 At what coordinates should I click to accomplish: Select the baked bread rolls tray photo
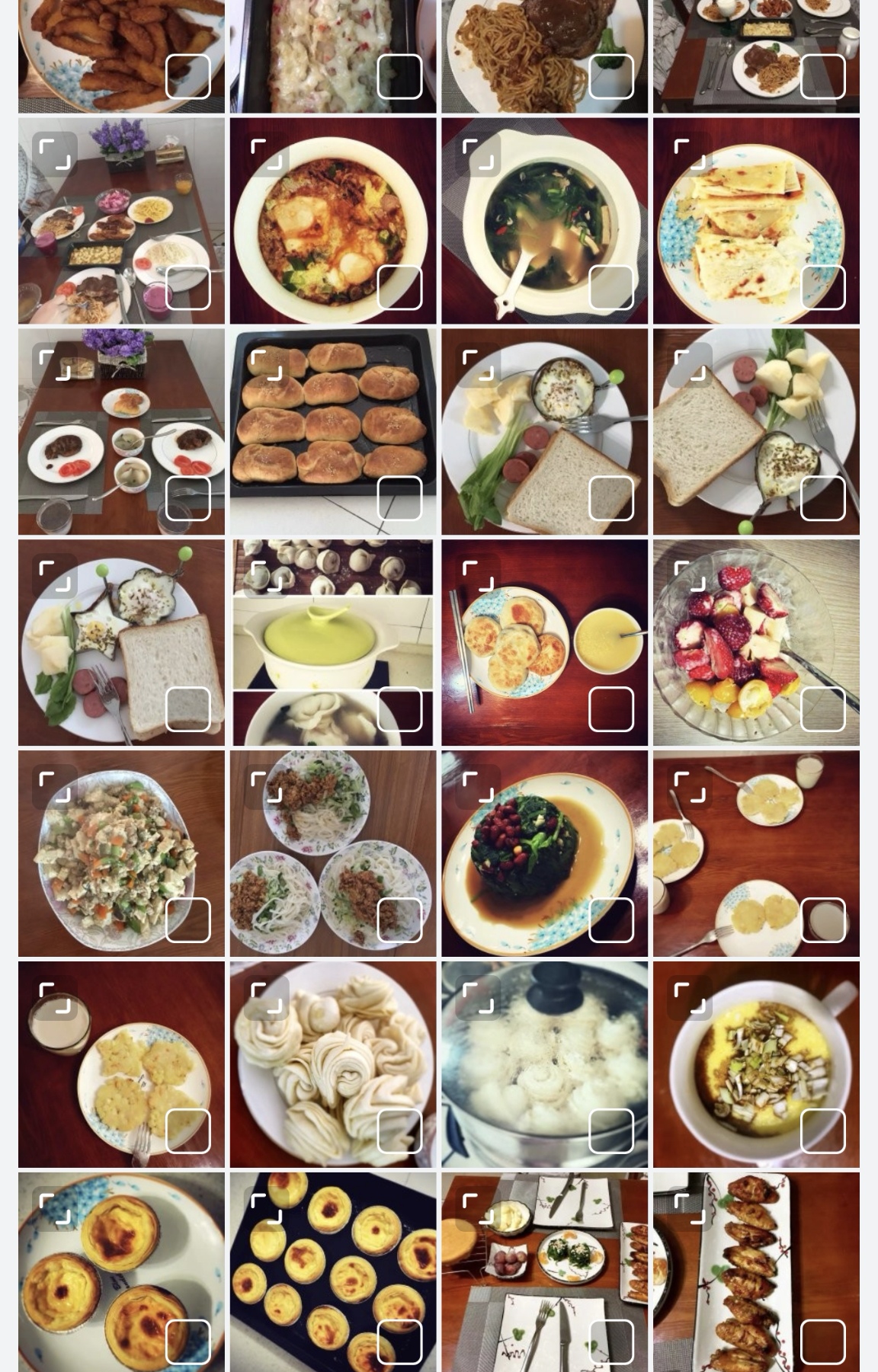point(399,498)
